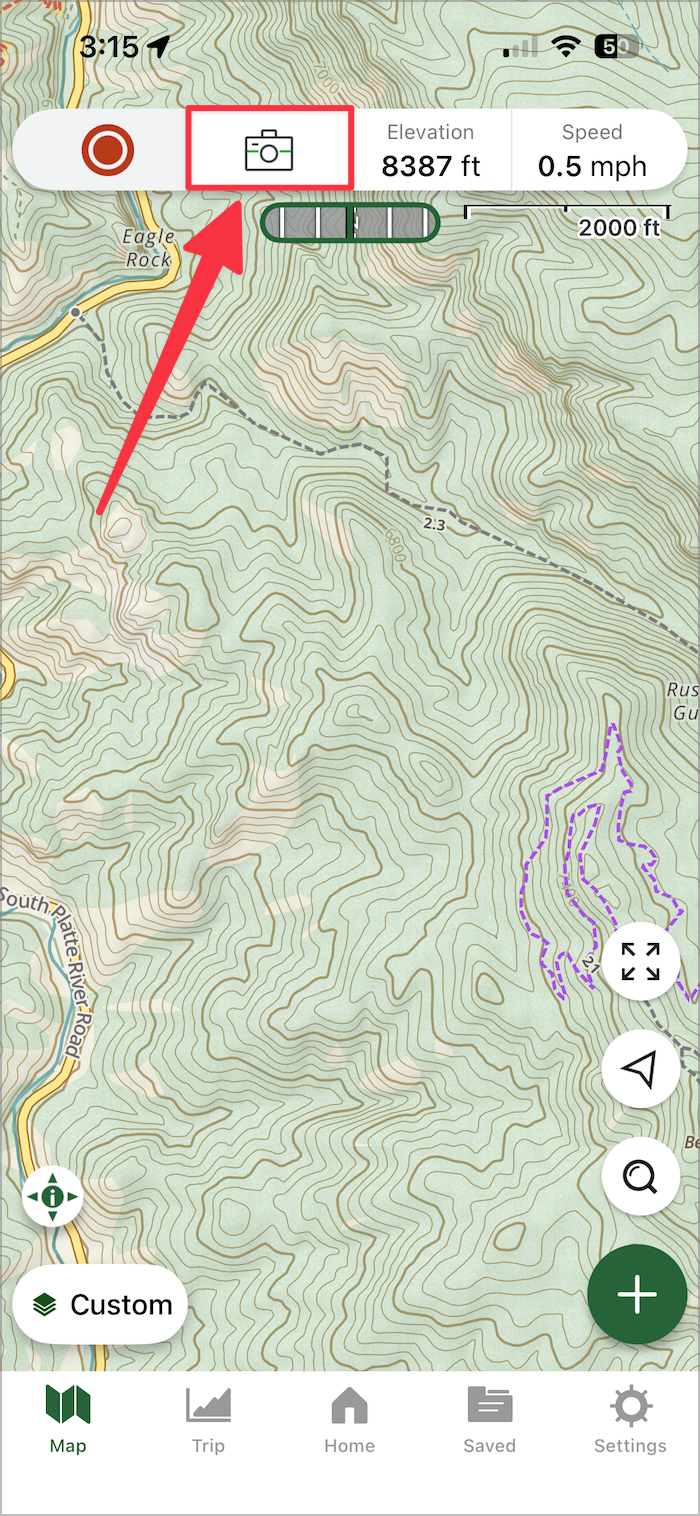The height and width of the screenshot is (1516, 700).
Task: Switch to the Trip tab
Action: pyautogui.click(x=208, y=1420)
